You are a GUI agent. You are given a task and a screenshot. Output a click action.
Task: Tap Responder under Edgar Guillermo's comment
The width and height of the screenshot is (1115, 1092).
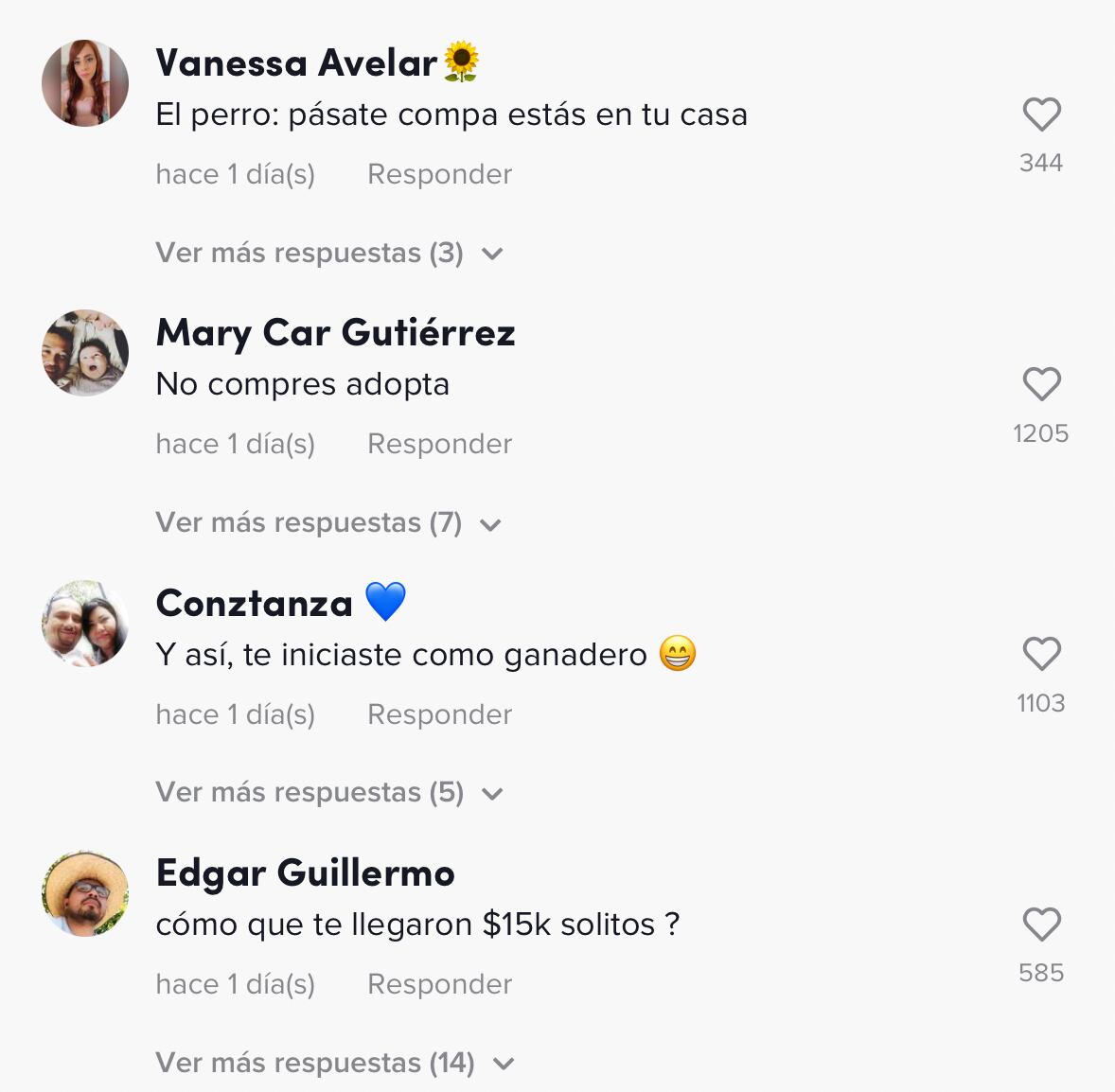pyautogui.click(x=439, y=984)
